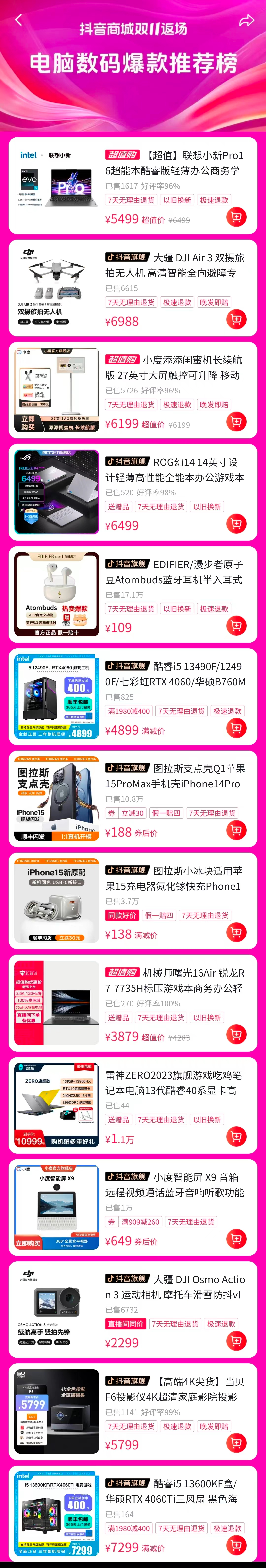
Task: Open the ROG幻14 laptop listing
Action: [x=173, y=470]
